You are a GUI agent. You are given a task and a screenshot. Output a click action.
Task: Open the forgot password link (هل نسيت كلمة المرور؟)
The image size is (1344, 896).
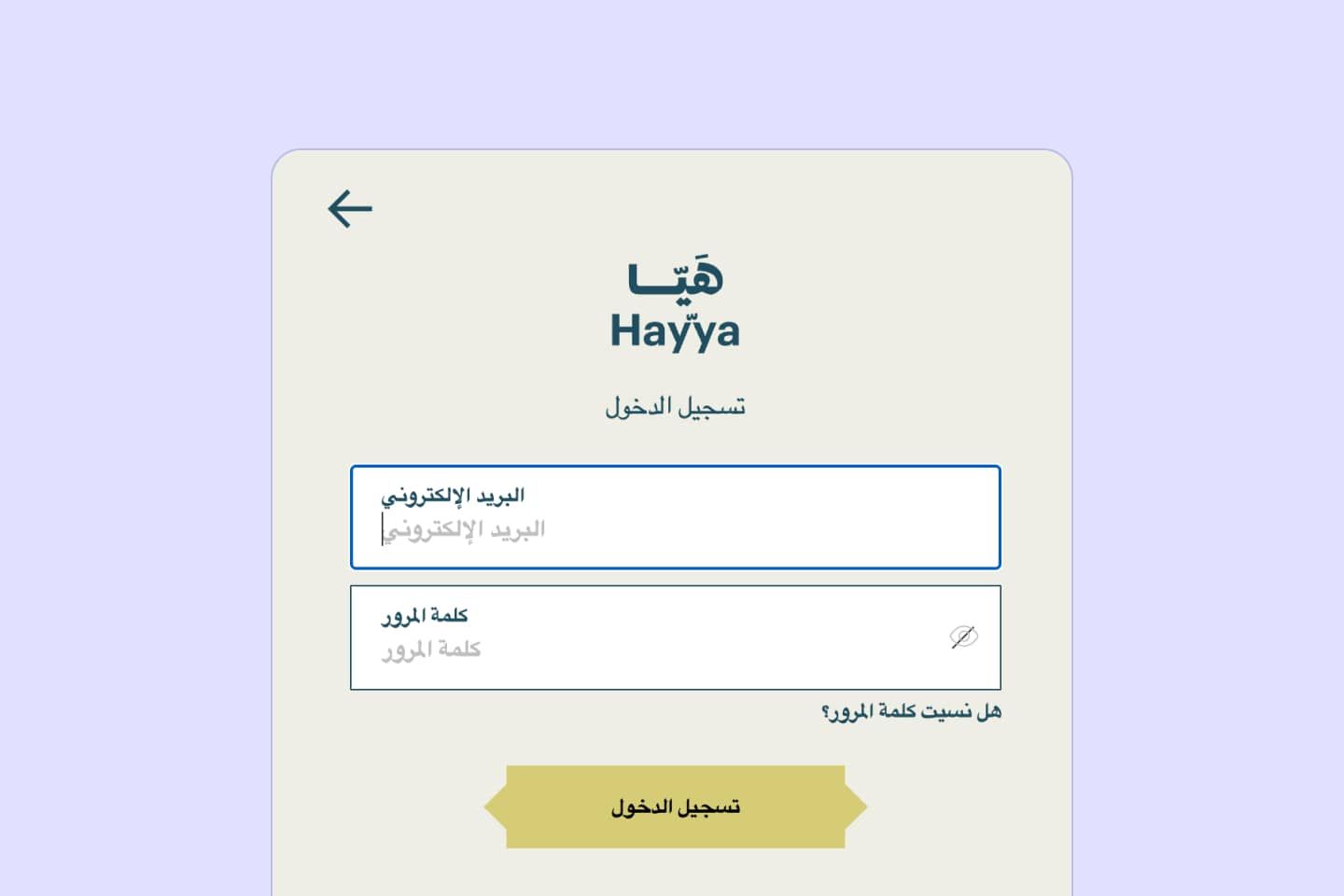(x=911, y=712)
